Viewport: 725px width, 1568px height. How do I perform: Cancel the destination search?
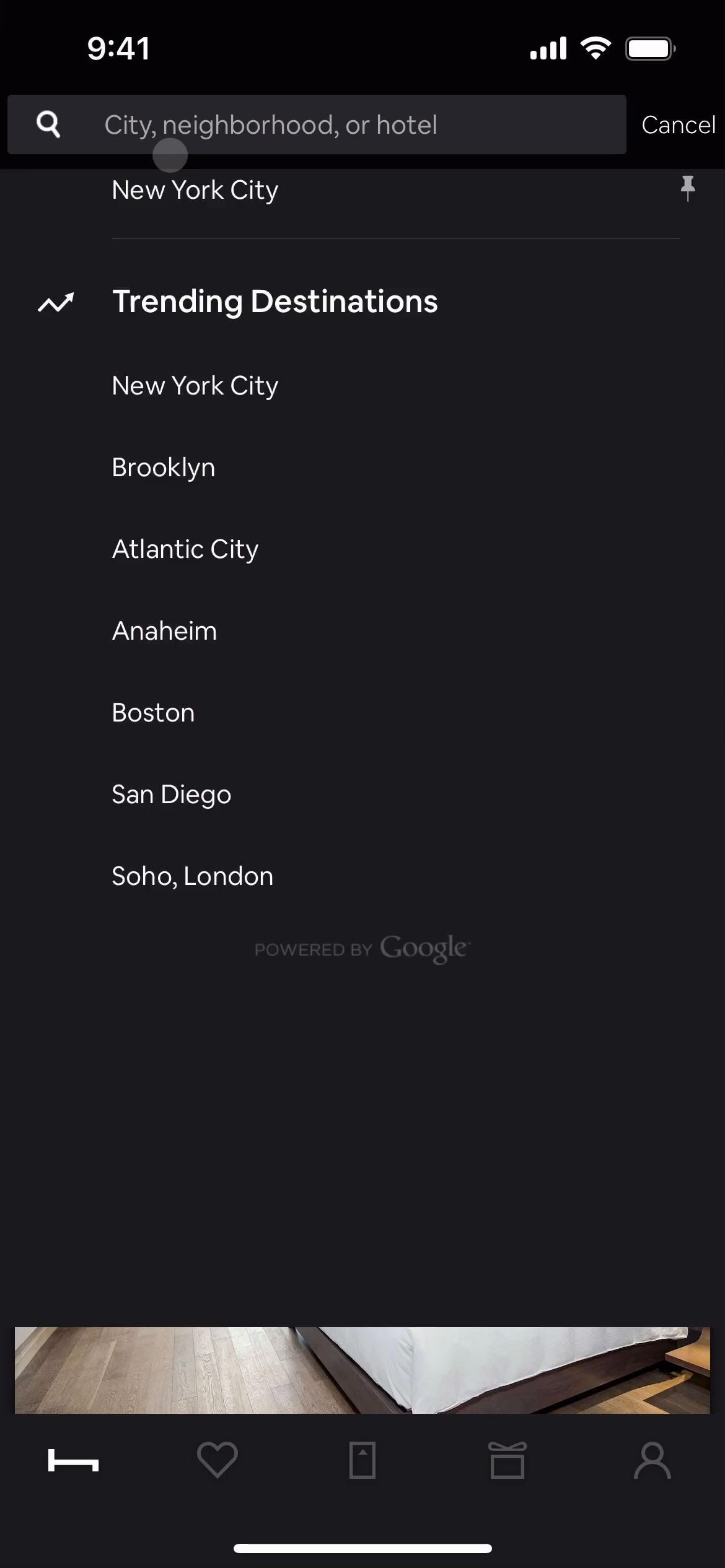tap(678, 124)
